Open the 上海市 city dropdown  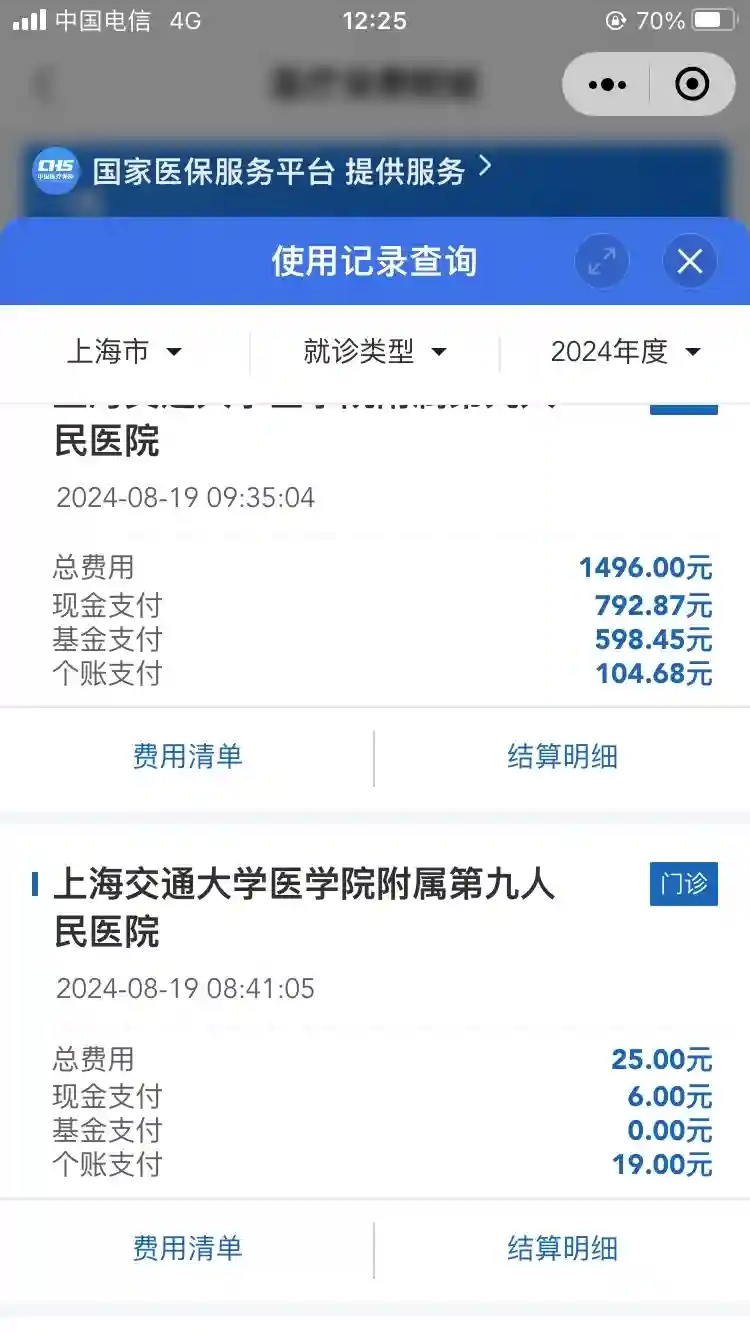(x=124, y=352)
